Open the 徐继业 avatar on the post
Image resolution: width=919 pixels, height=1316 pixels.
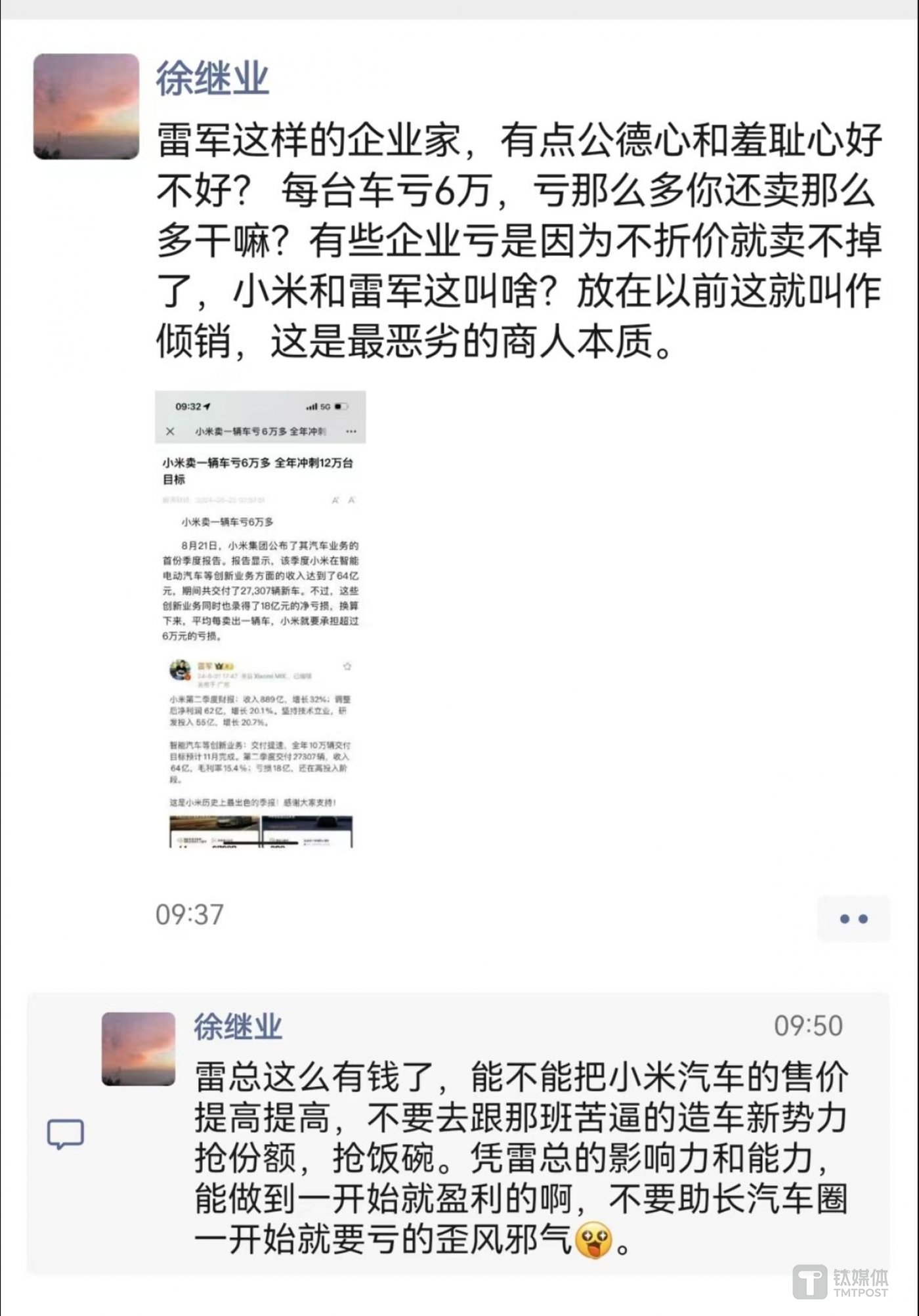tap(86, 106)
